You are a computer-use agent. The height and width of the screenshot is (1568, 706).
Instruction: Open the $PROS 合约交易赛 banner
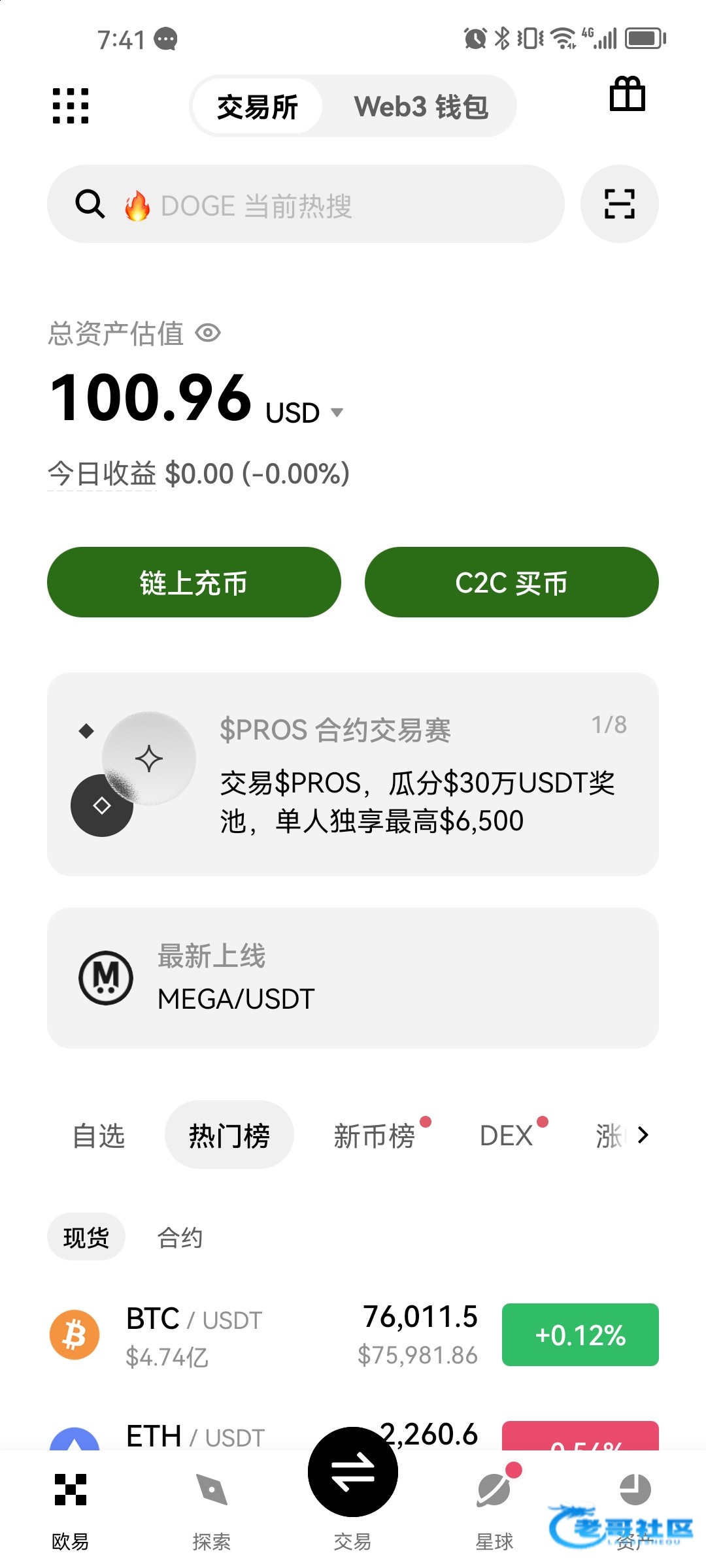[353, 774]
